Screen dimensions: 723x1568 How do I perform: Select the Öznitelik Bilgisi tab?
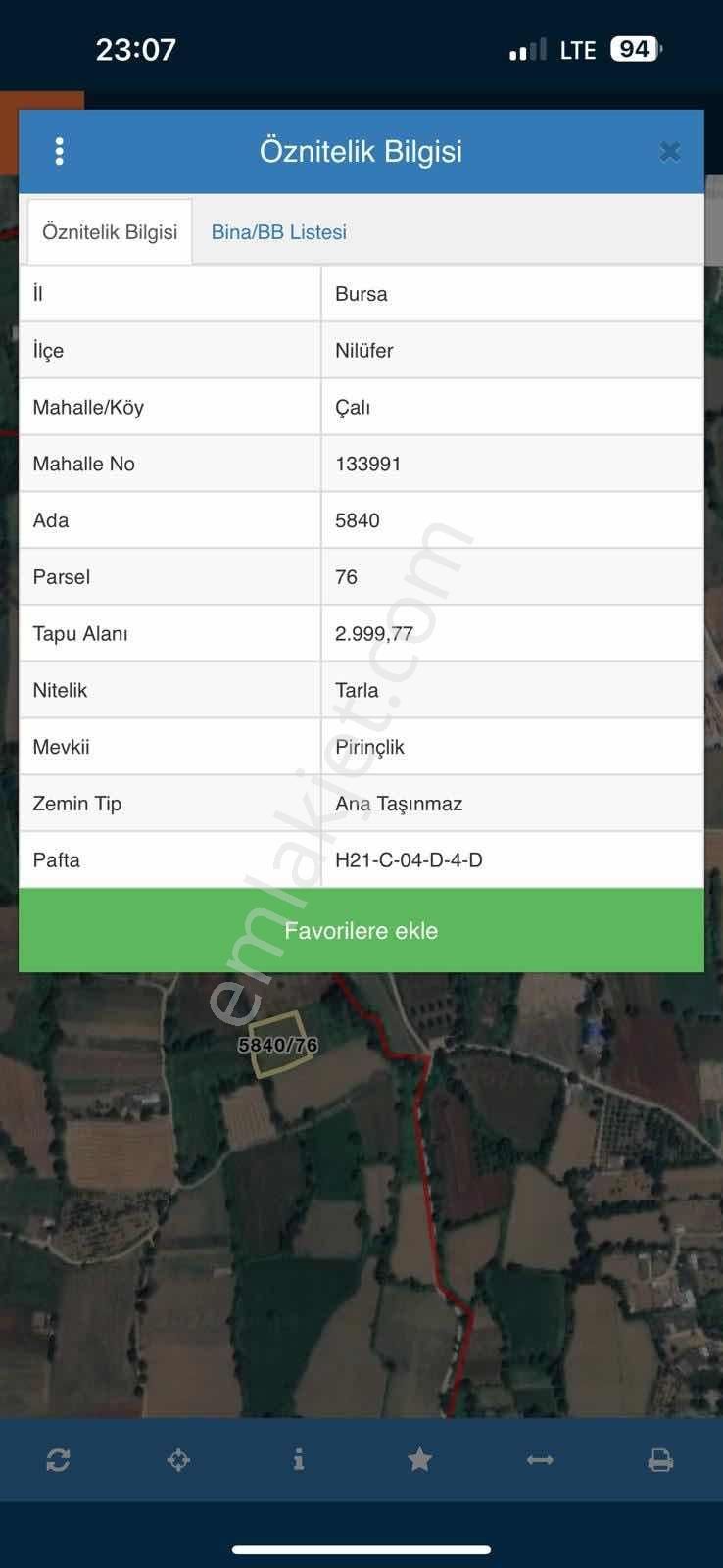coord(110,232)
